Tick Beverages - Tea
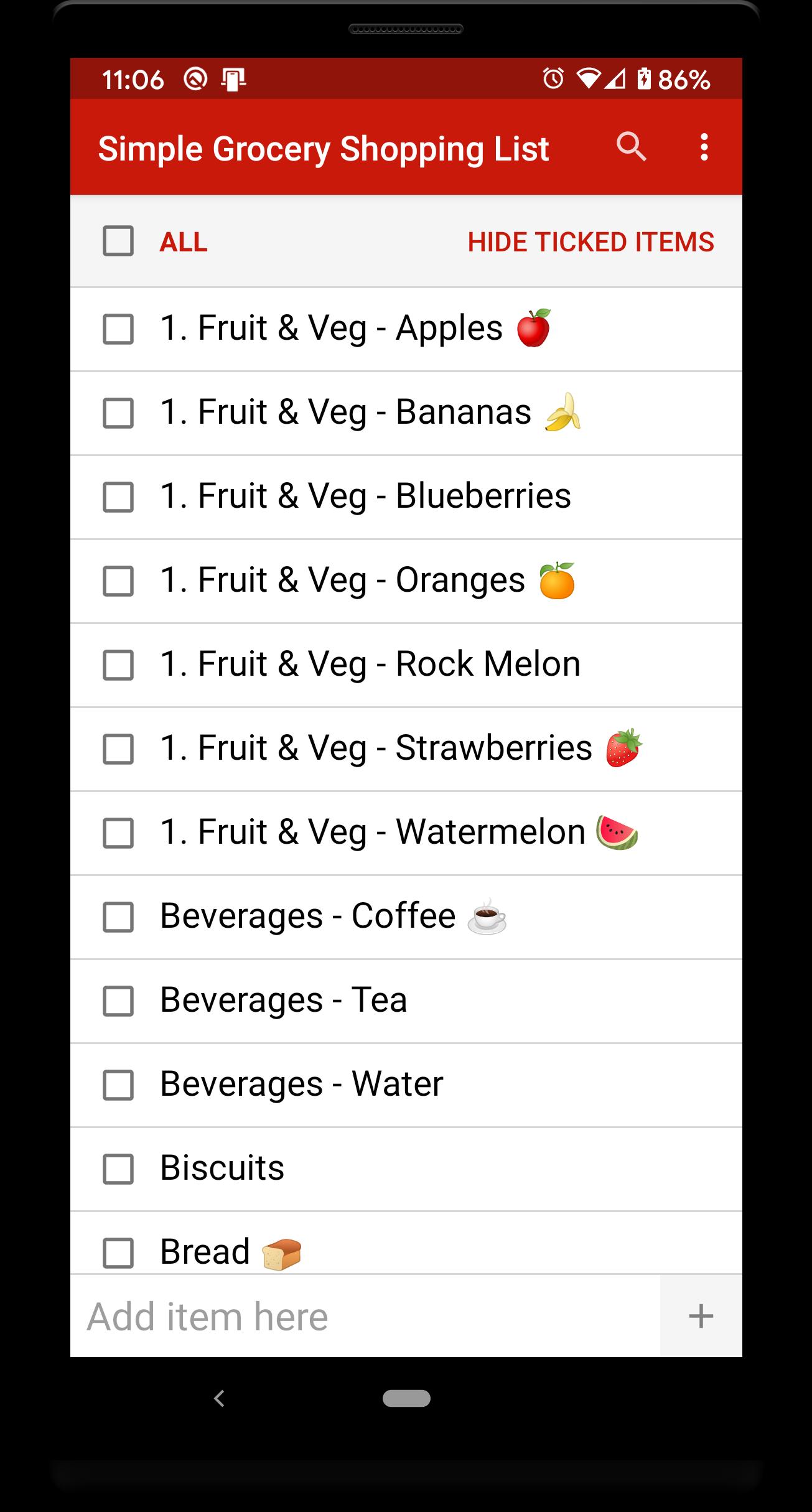Image resolution: width=812 pixels, height=1512 pixels. coord(118,1001)
